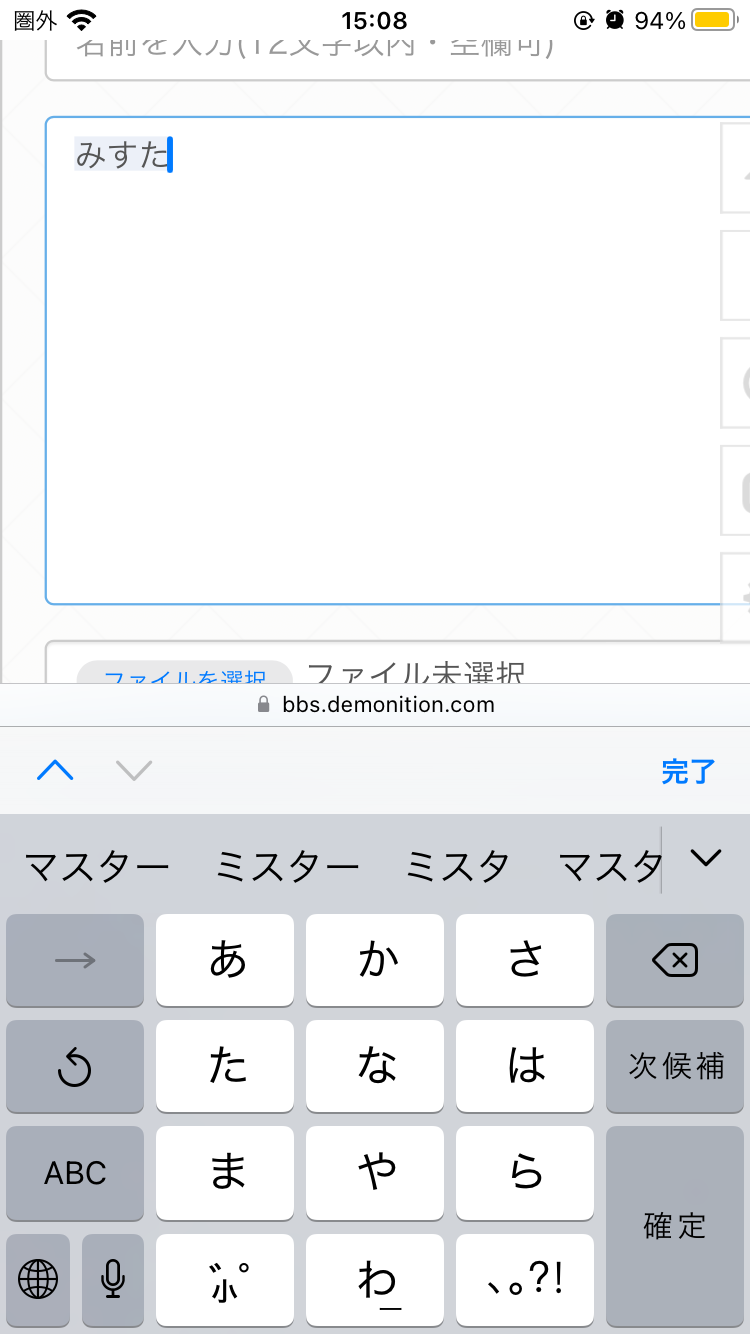
Task: Select the マスタ suggestion
Action: coord(608,866)
